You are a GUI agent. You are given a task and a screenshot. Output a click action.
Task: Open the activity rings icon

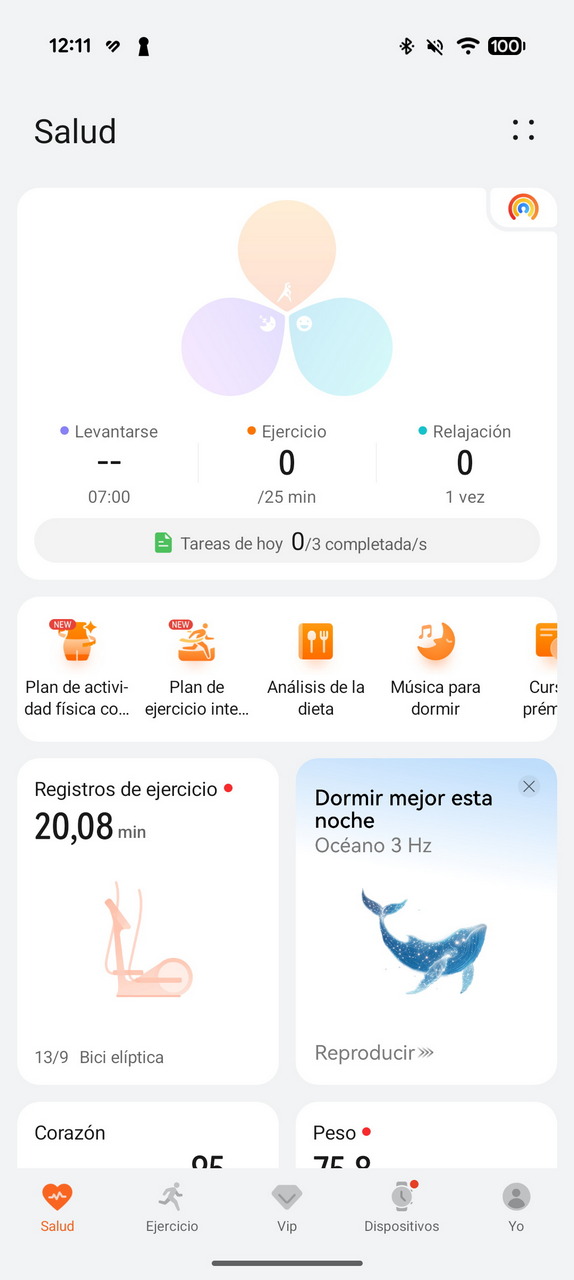coord(523,207)
